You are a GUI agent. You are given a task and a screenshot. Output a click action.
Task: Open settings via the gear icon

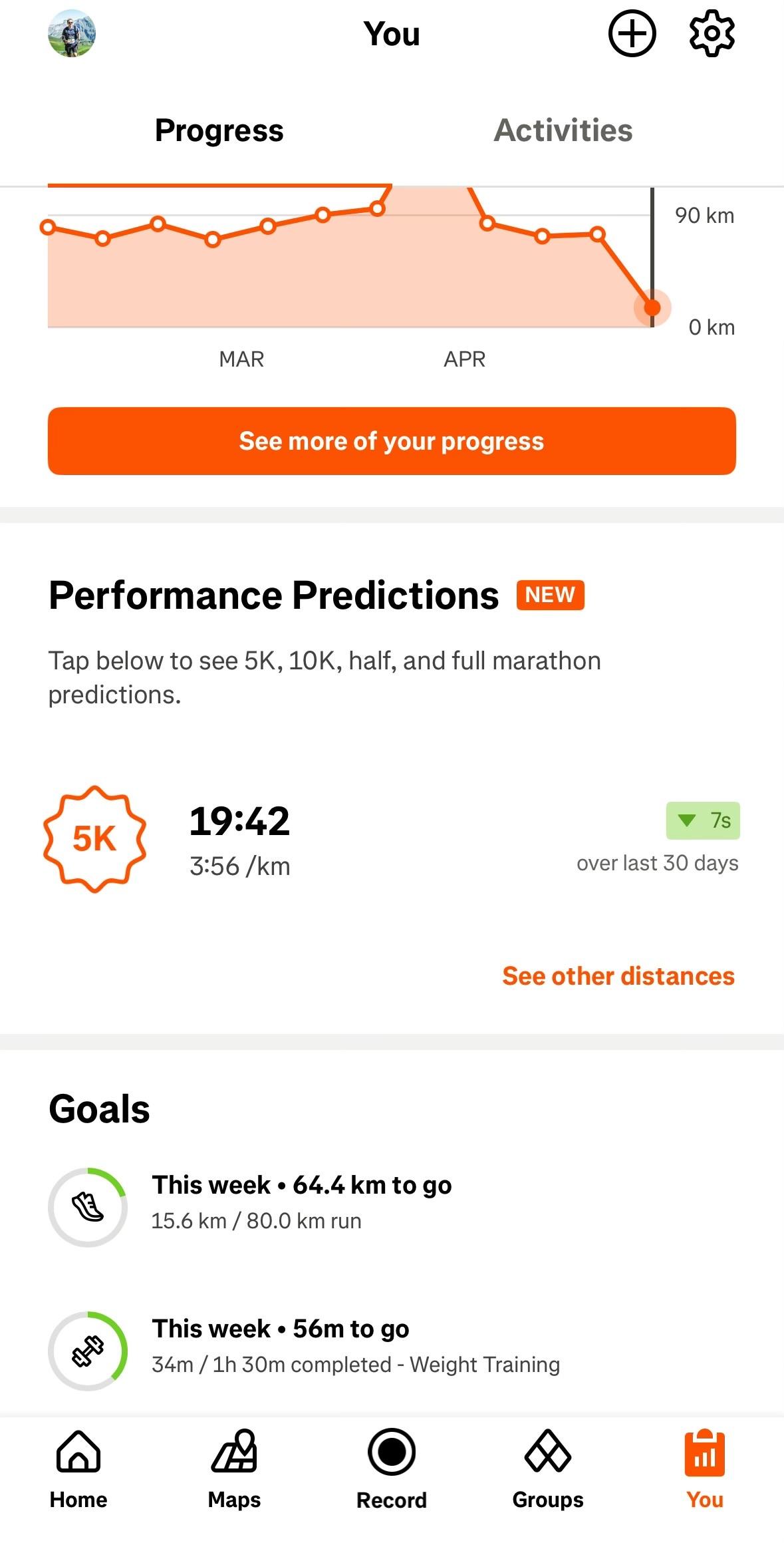coord(712,33)
